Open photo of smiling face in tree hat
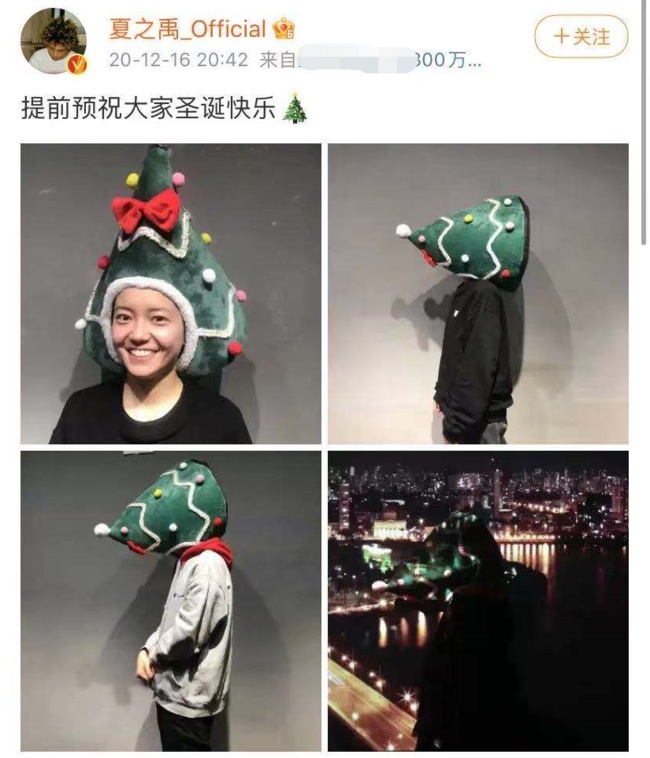Viewport: 650px width, 758px height. click(x=171, y=294)
